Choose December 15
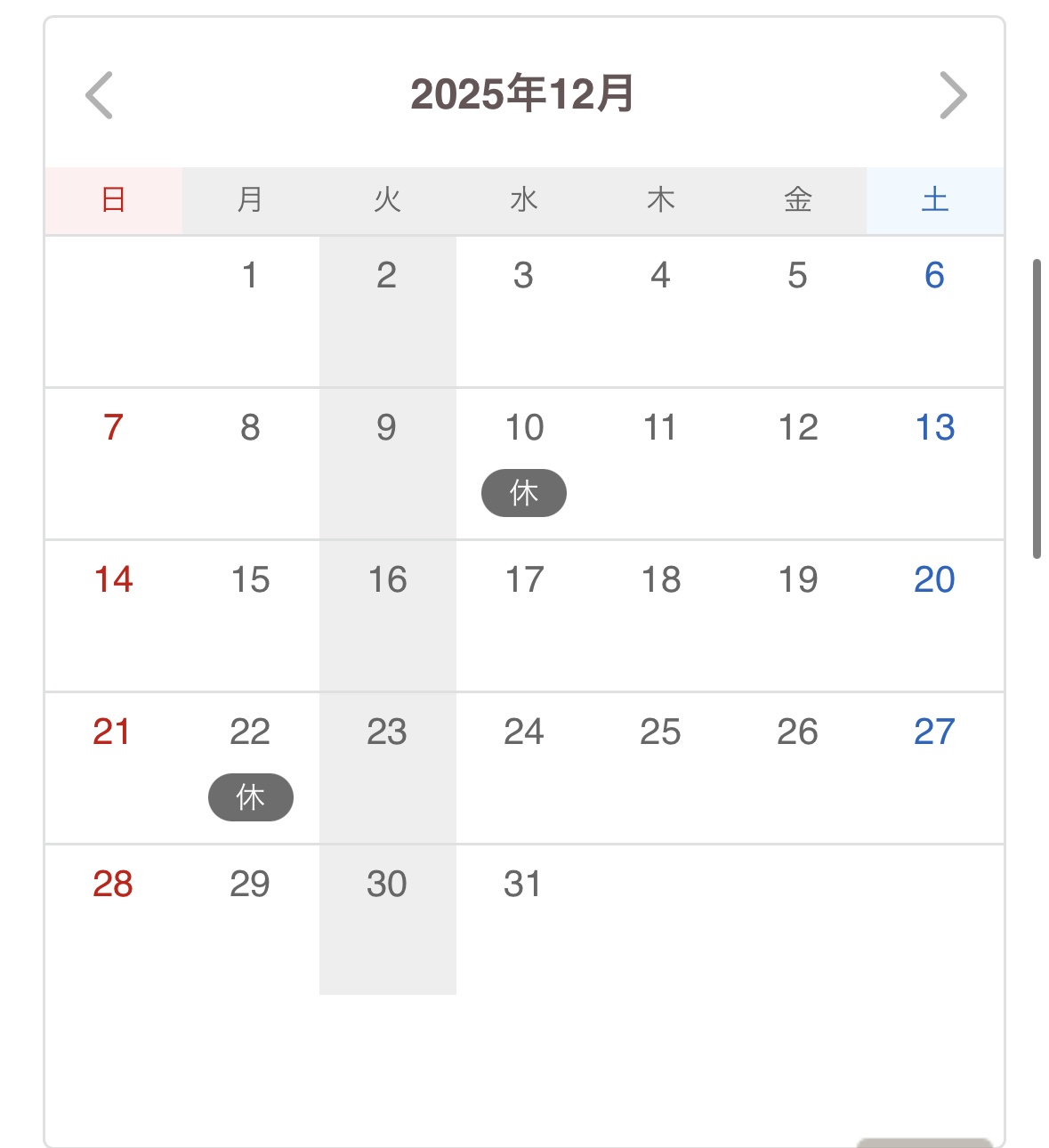This screenshot has width=1049, height=1148. (250, 580)
